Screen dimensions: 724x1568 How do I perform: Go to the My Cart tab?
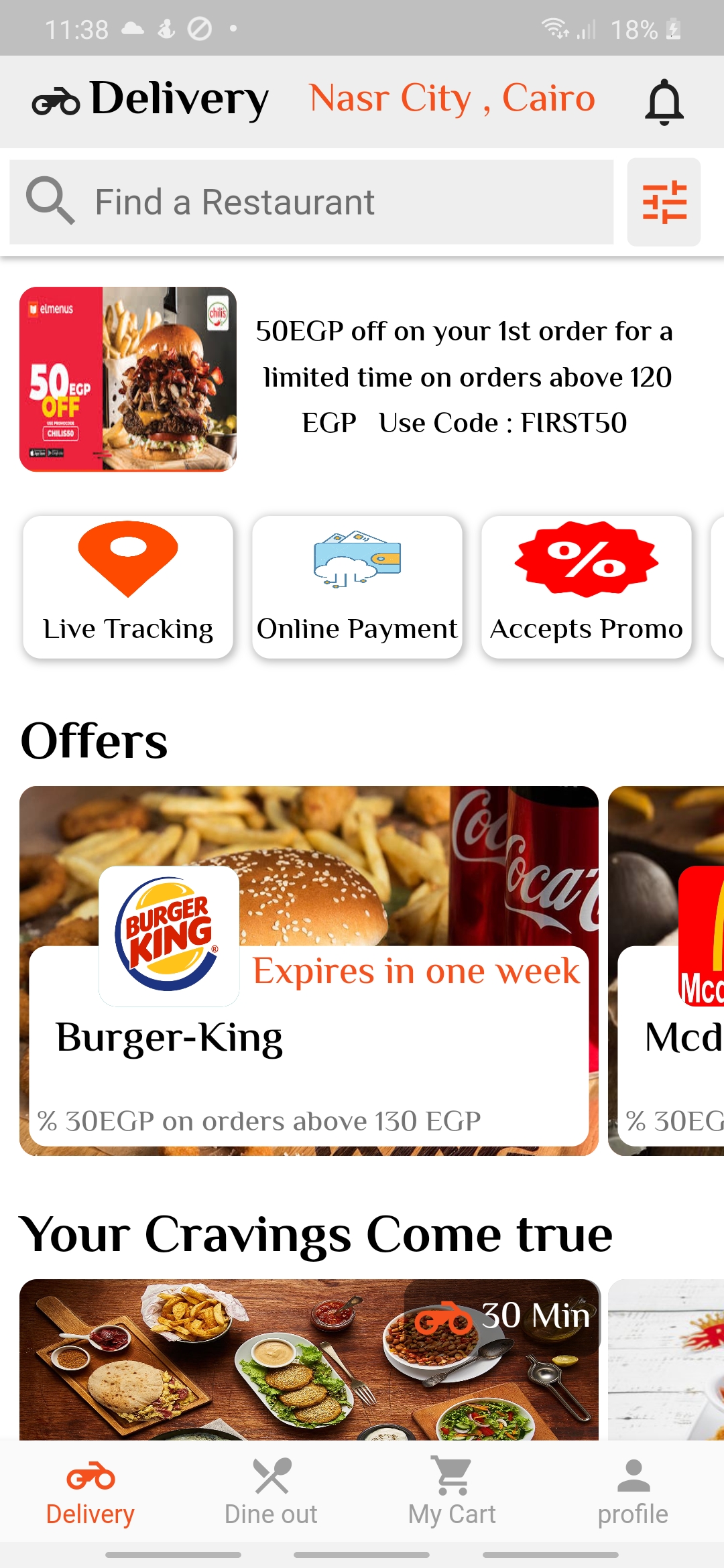(452, 1493)
